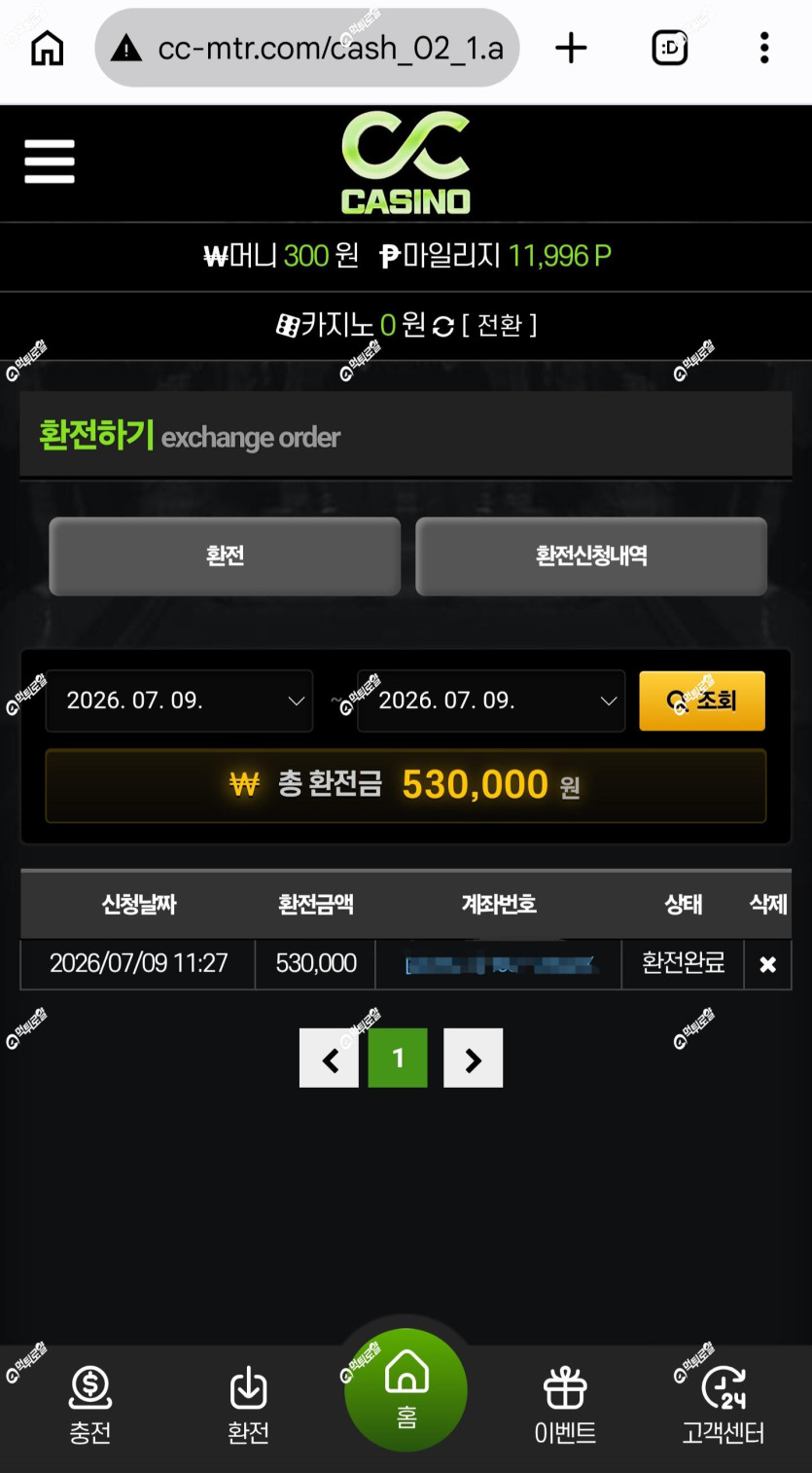Screen dimensions: 812x1473
Task: Open the browser overflow menu
Action: click(764, 48)
